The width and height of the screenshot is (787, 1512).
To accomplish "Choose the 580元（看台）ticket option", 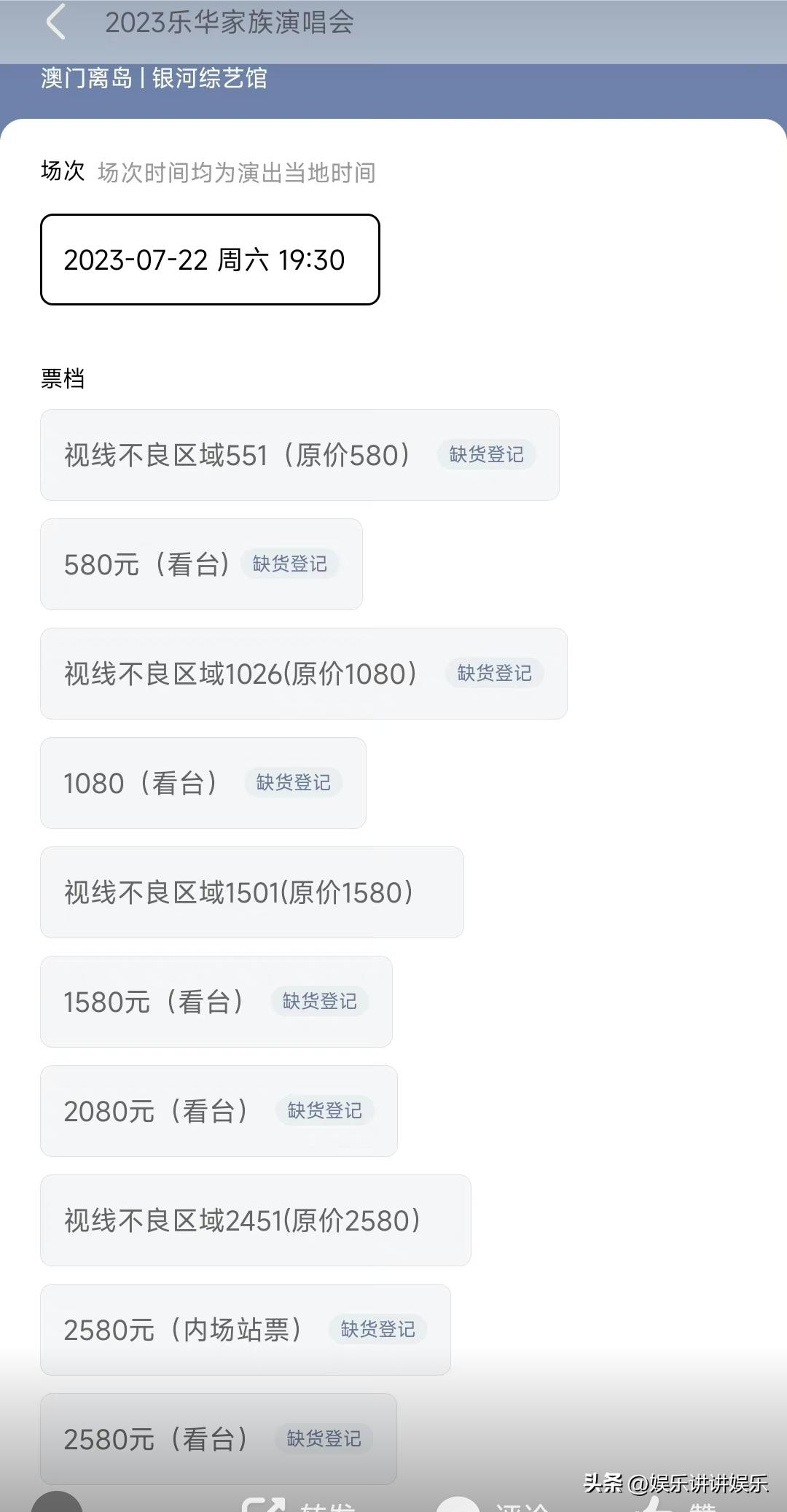I will 149,564.
